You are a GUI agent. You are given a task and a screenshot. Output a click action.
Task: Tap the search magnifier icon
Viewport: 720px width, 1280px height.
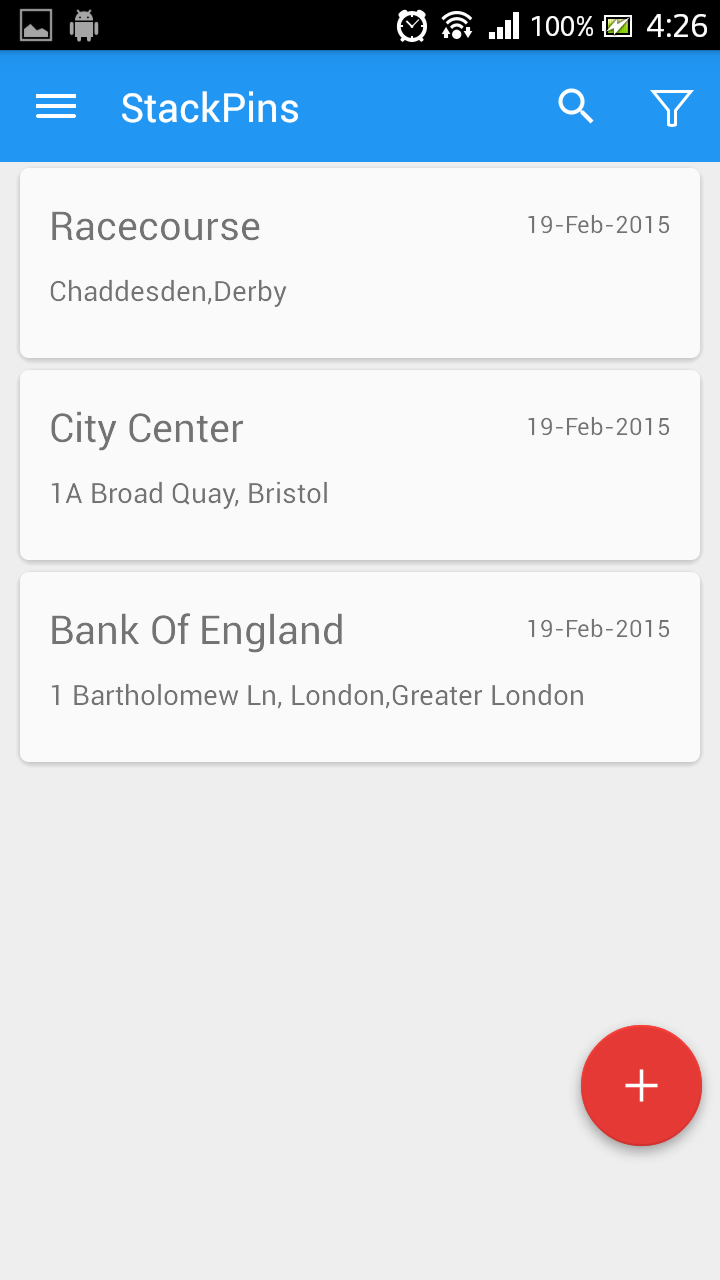pos(576,106)
